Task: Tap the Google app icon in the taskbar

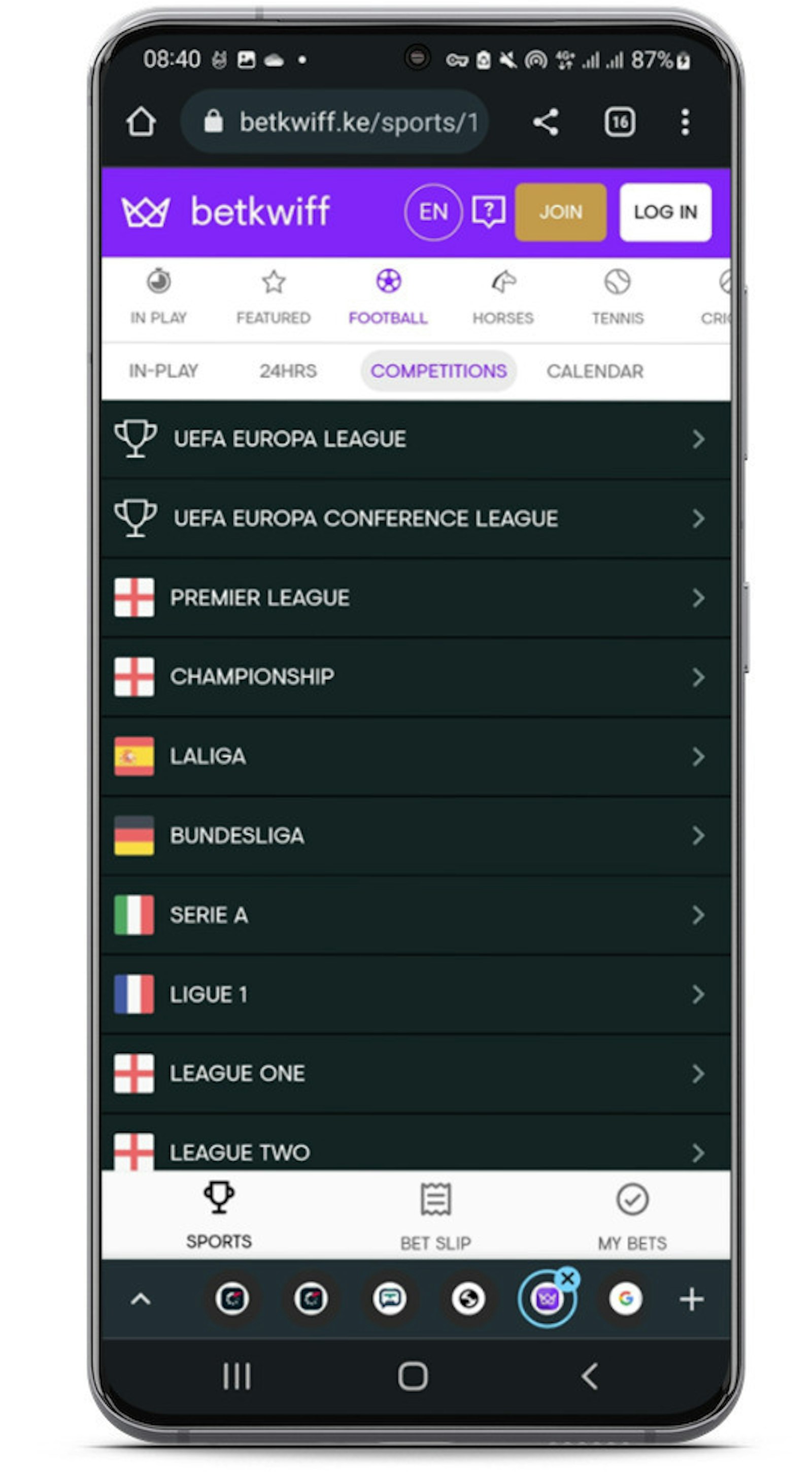Action: 625,1299
